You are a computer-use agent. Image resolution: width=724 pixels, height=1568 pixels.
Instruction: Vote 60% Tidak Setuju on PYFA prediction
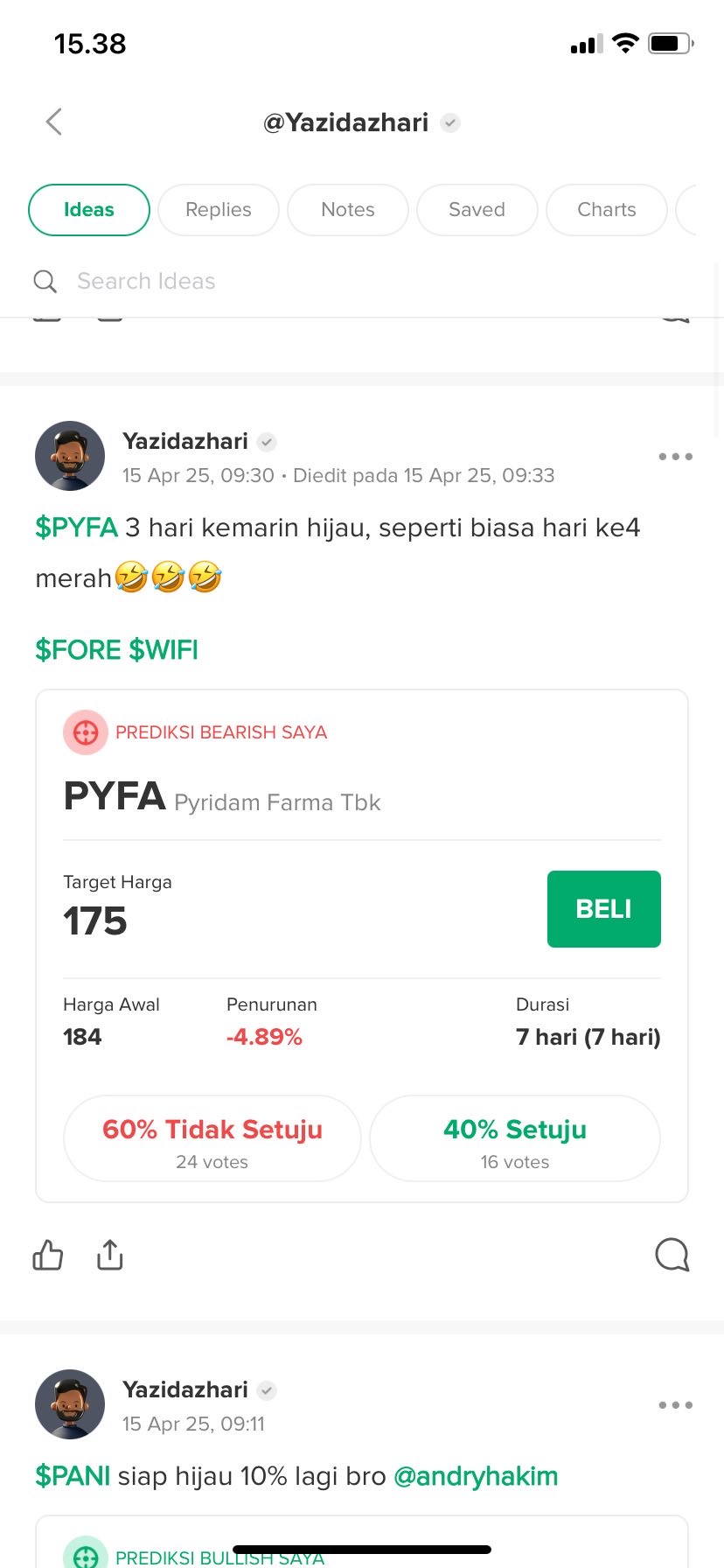coord(212,1138)
